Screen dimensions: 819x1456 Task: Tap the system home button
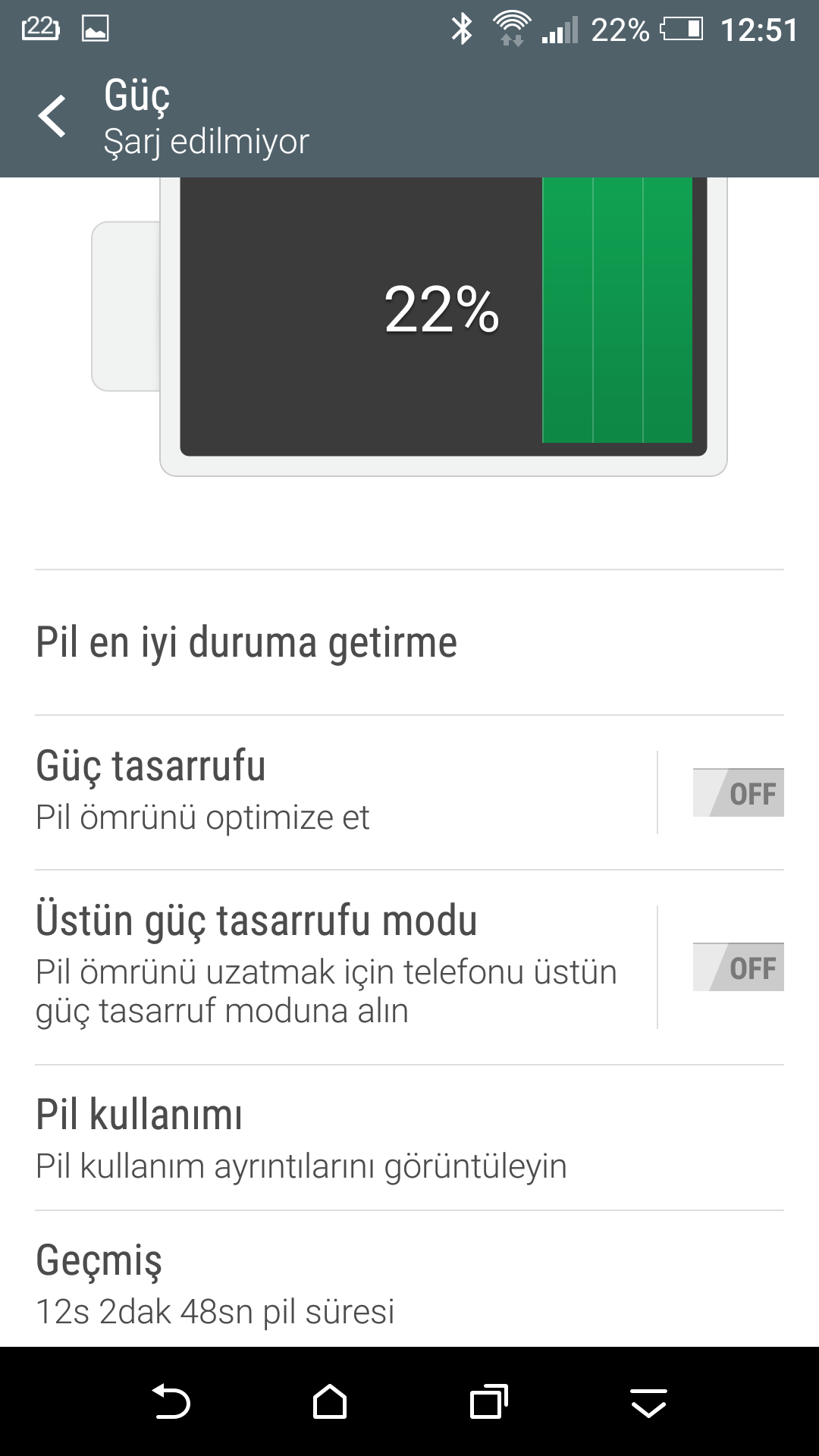tap(330, 1401)
